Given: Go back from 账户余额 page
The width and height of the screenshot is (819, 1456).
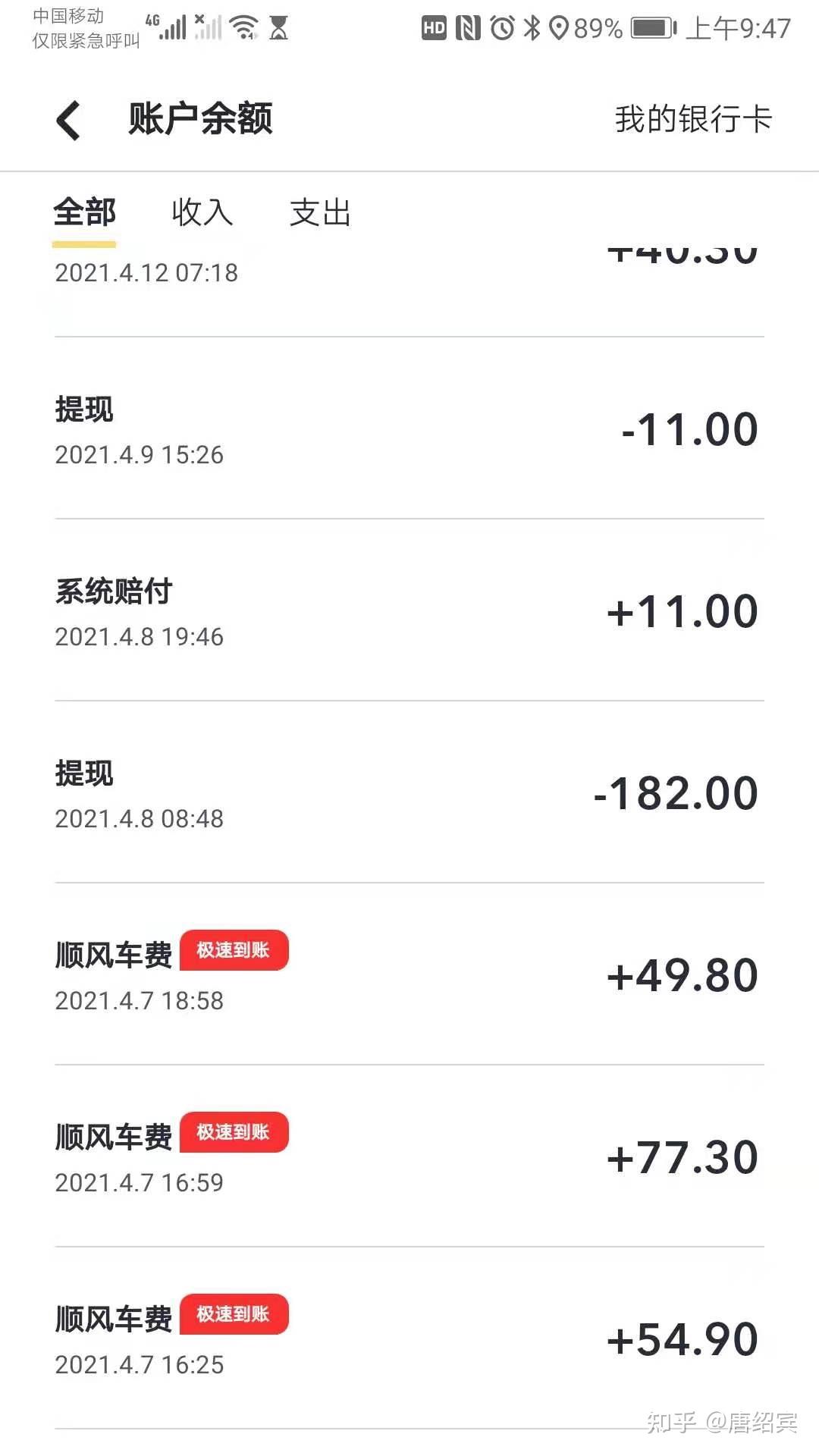Looking at the screenshot, I should (x=68, y=121).
